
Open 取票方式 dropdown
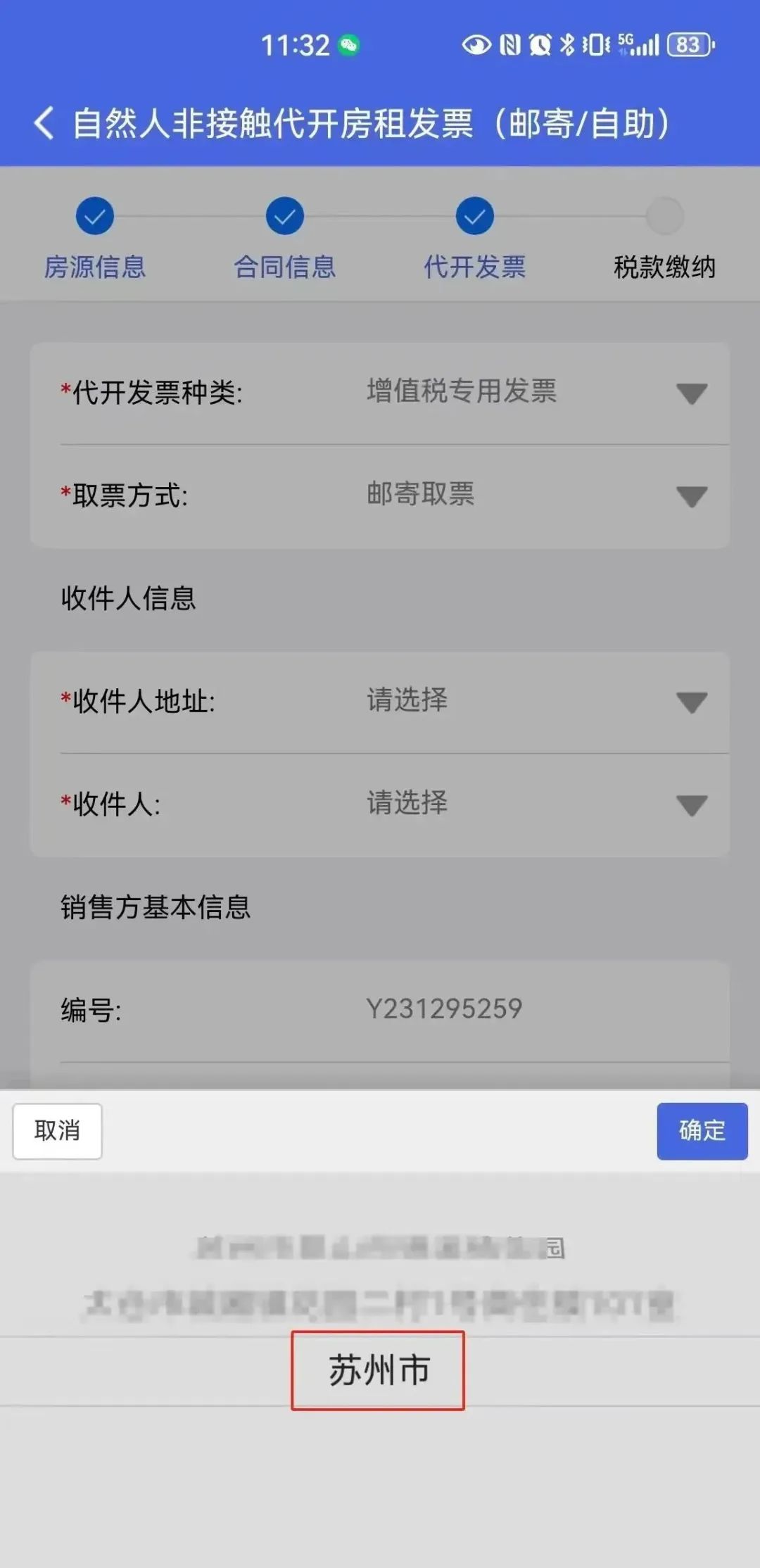380,496
